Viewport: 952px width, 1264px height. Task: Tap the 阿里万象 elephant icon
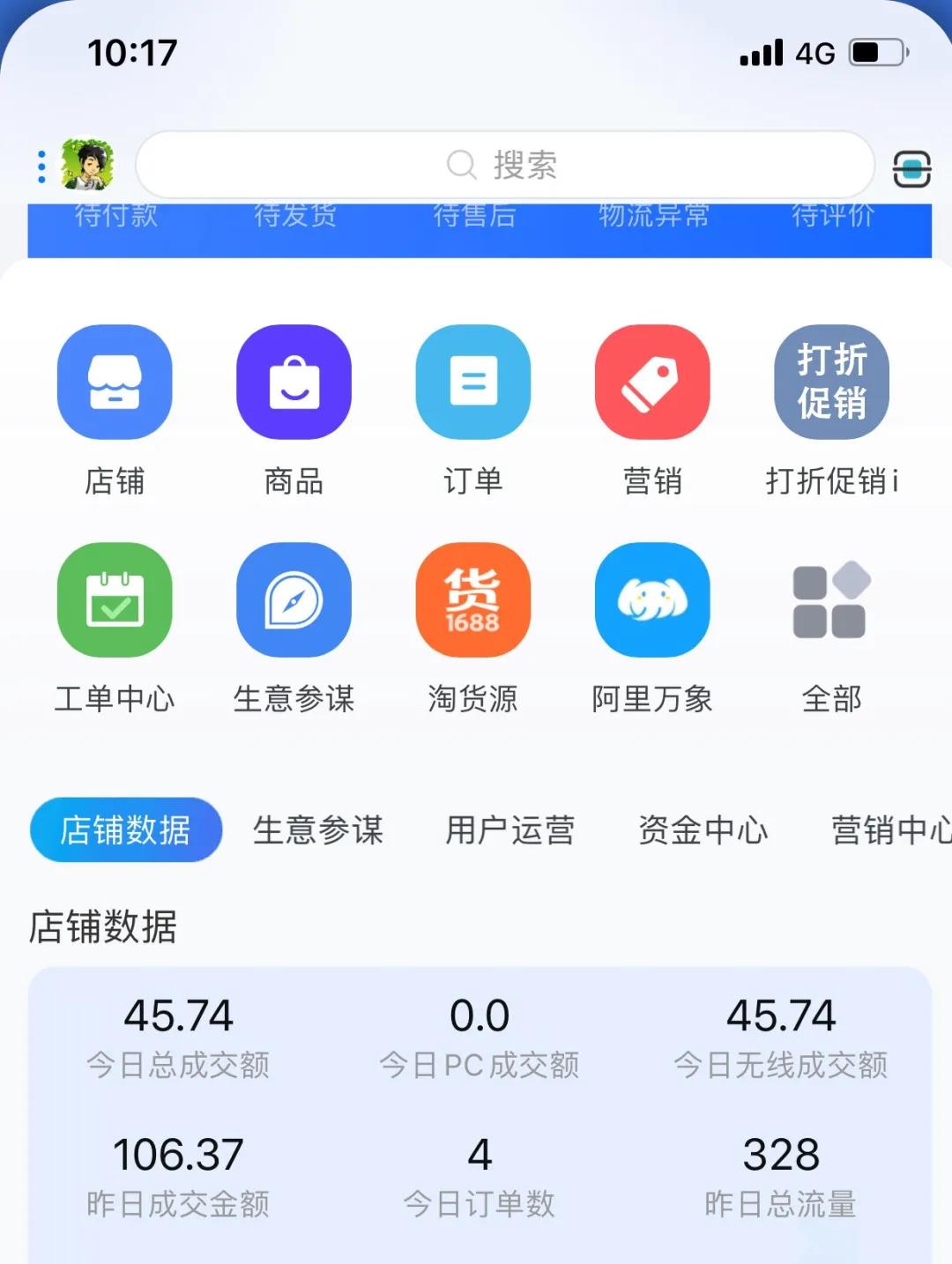tap(652, 600)
